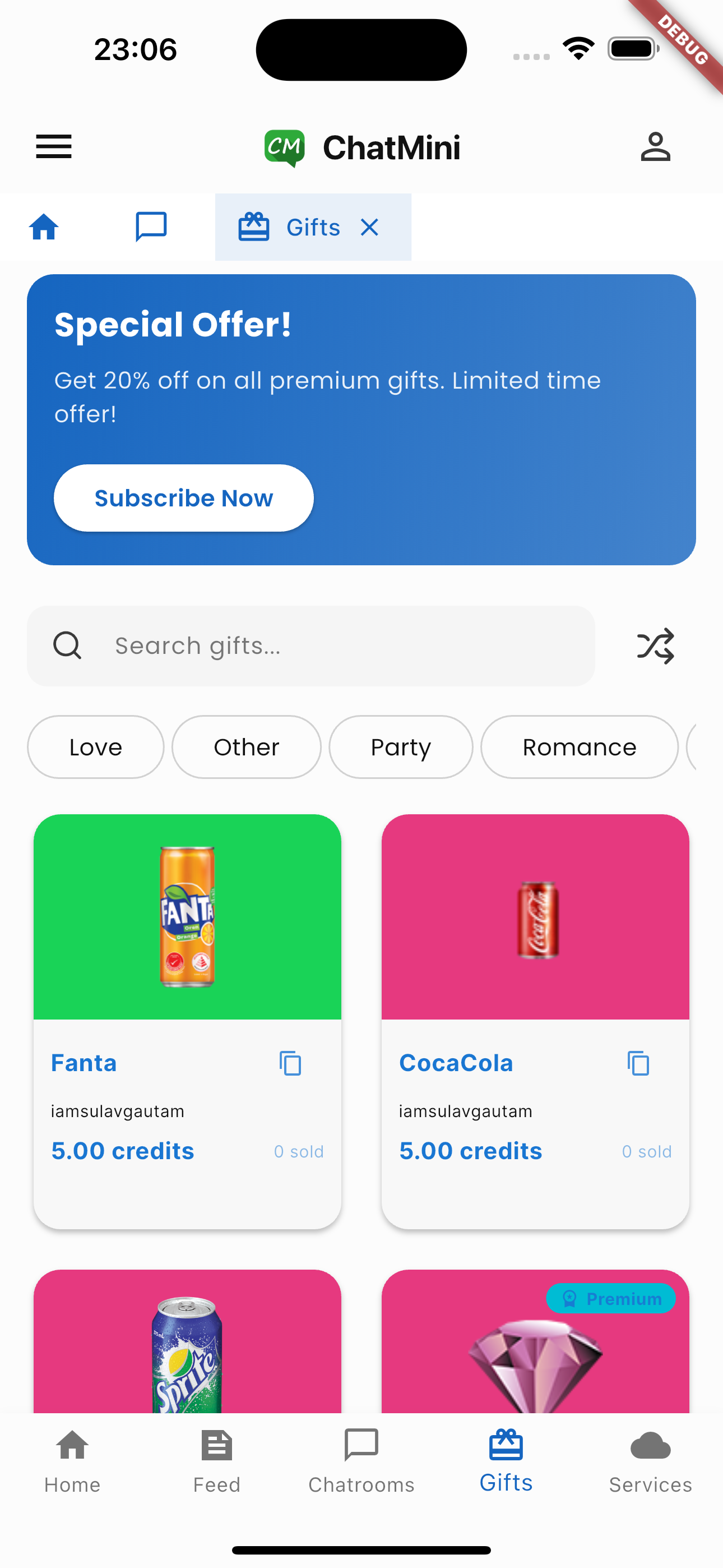
Task: Select the Other category chip
Action: pos(246,747)
